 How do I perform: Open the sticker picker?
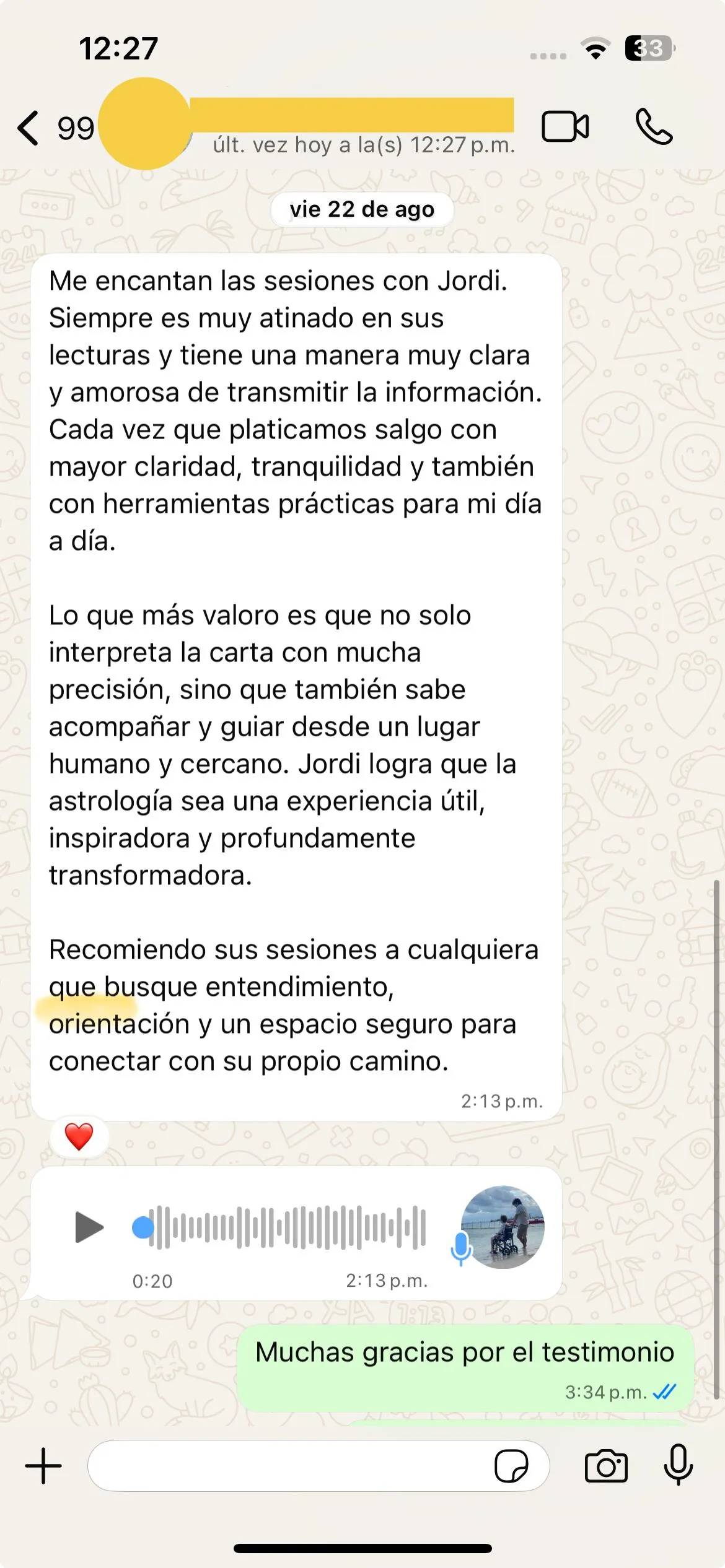511,1466
